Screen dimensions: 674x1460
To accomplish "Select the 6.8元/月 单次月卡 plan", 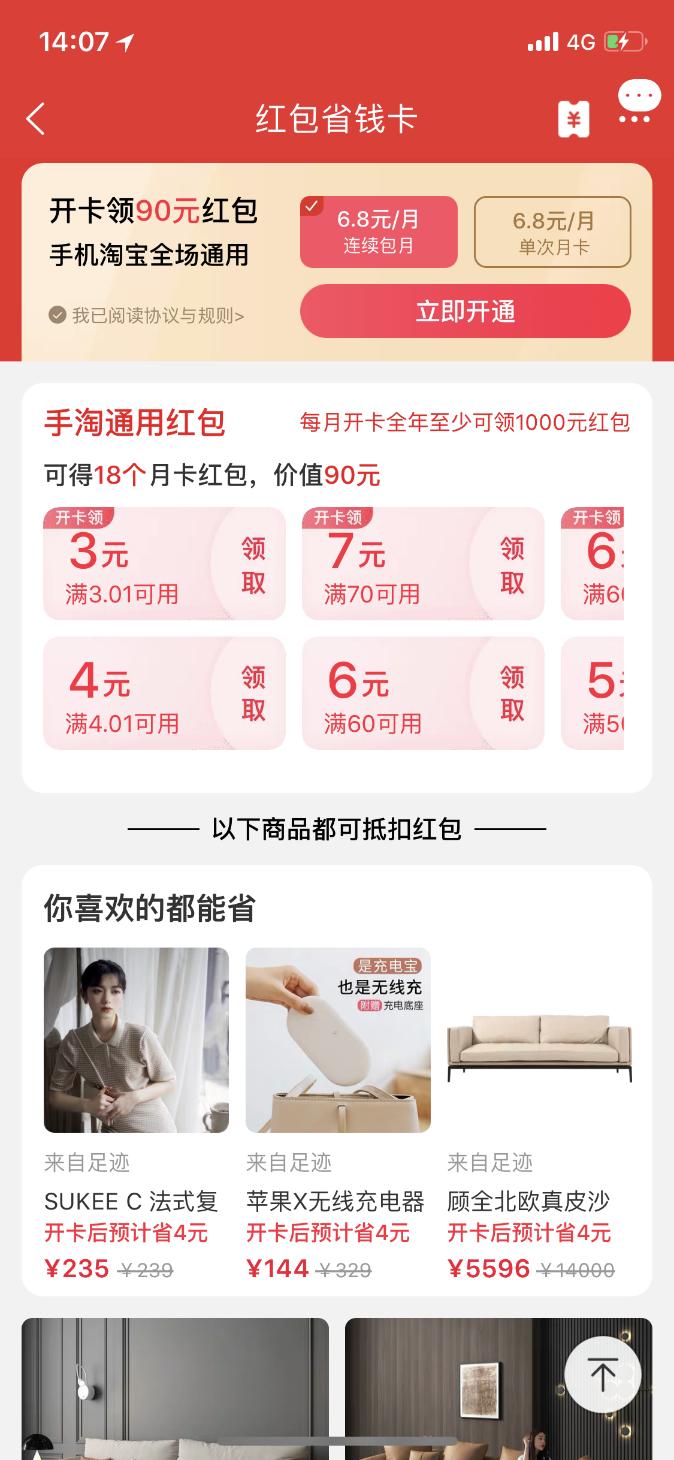I will [x=552, y=232].
